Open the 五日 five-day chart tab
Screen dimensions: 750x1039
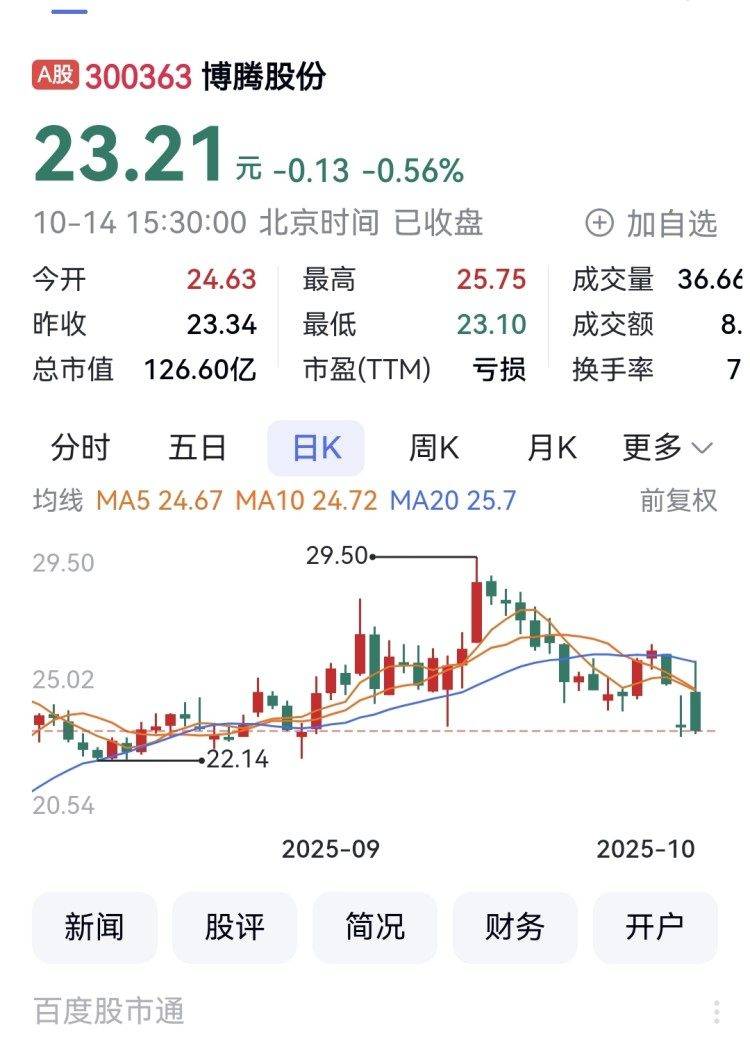[200, 447]
